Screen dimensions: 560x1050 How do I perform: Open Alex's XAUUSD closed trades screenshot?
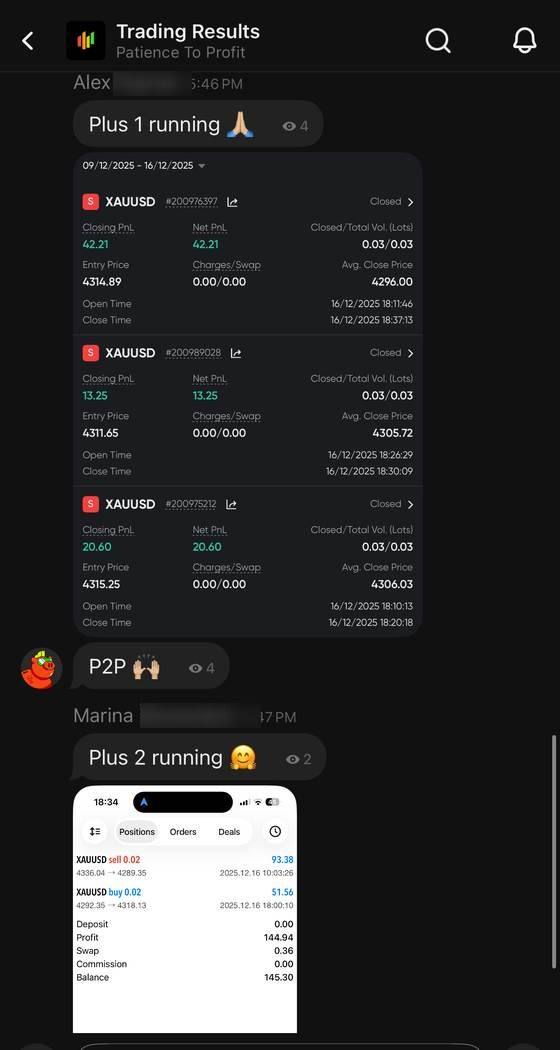[x=248, y=394]
